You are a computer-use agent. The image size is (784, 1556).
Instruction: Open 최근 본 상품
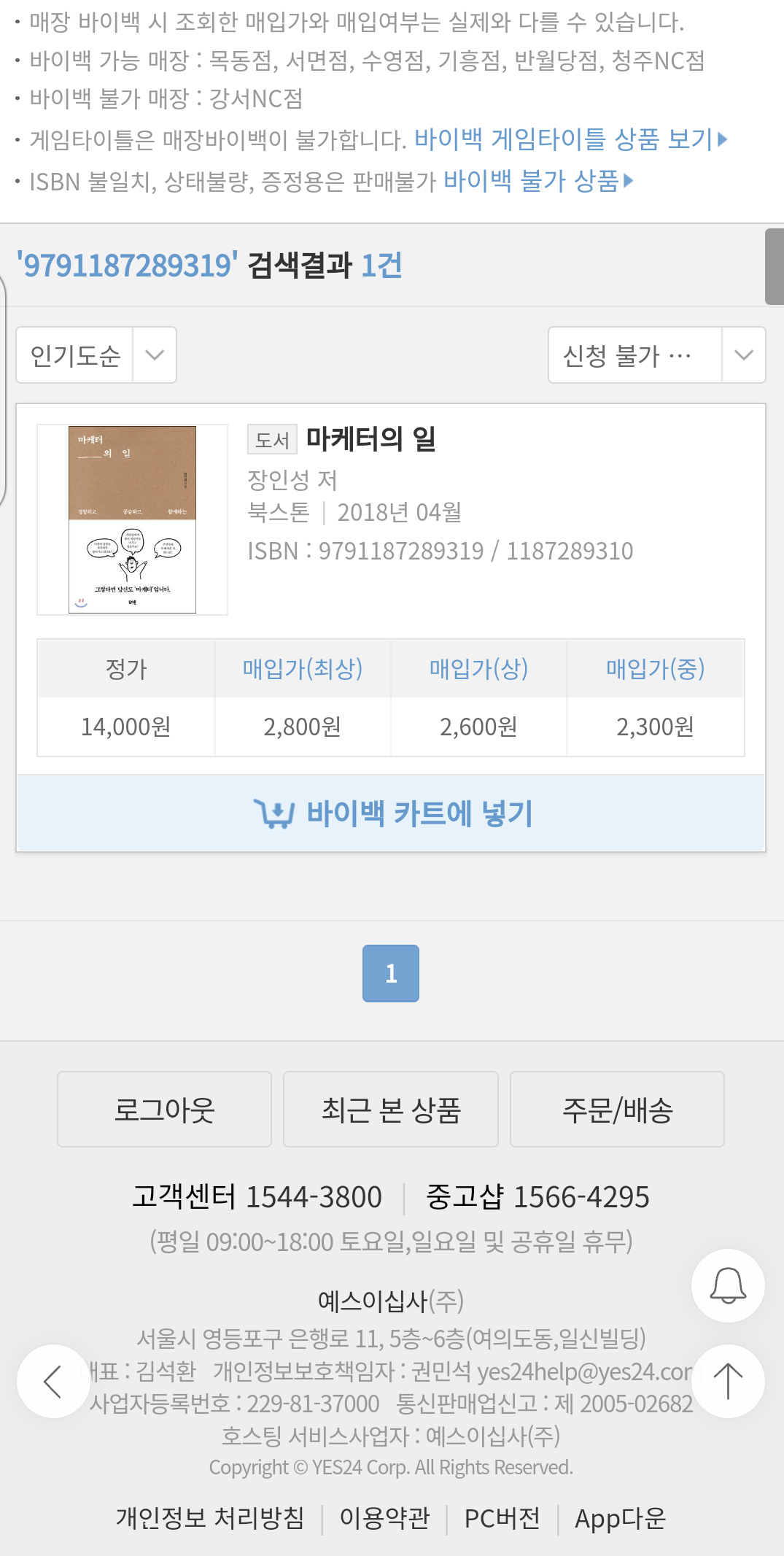[391, 1110]
